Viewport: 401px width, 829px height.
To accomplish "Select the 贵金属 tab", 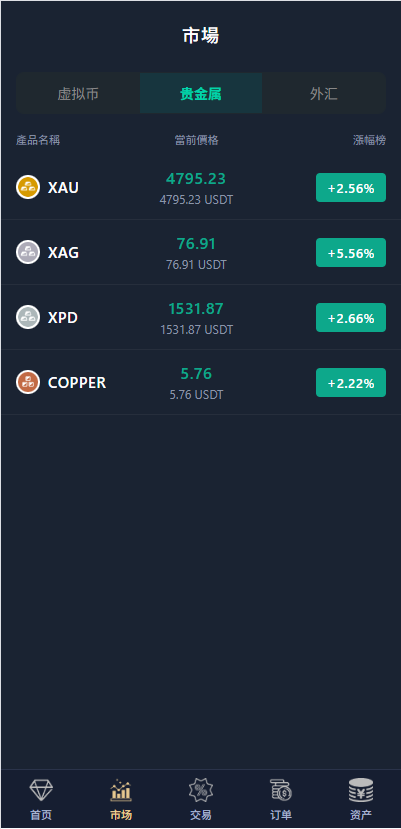I will [201, 94].
